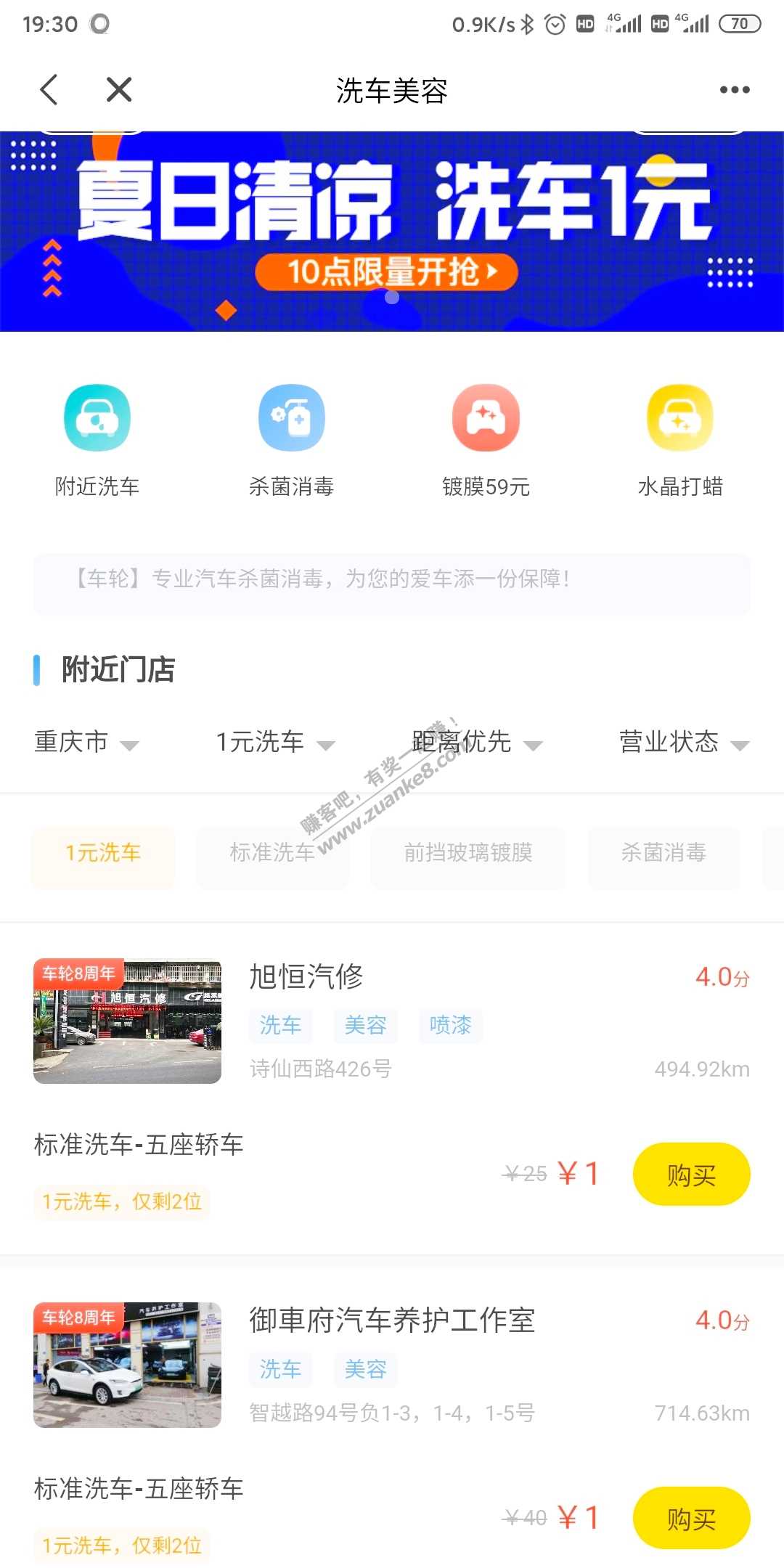Tap the 杀菌消毒 filter chip

pyautogui.click(x=663, y=853)
